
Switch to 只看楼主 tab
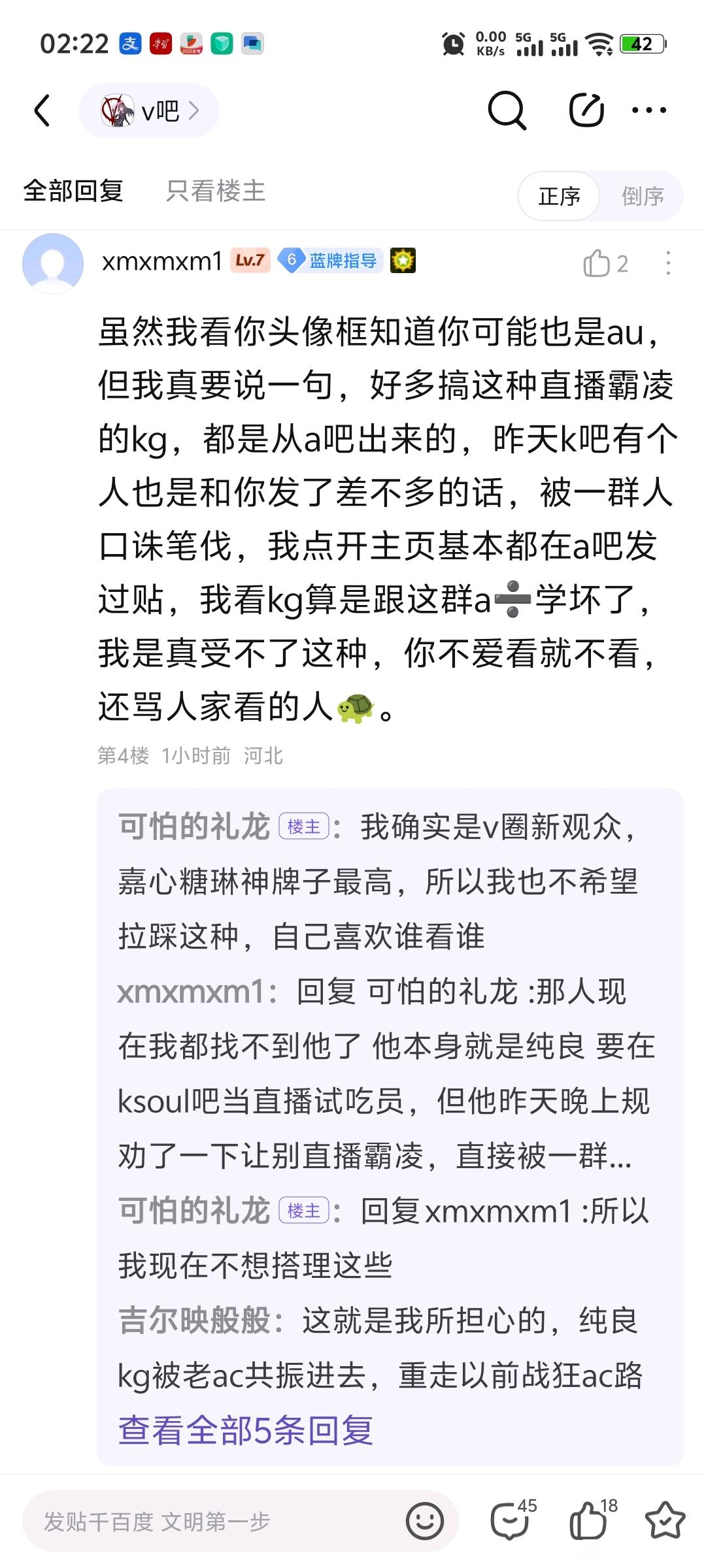216,191
